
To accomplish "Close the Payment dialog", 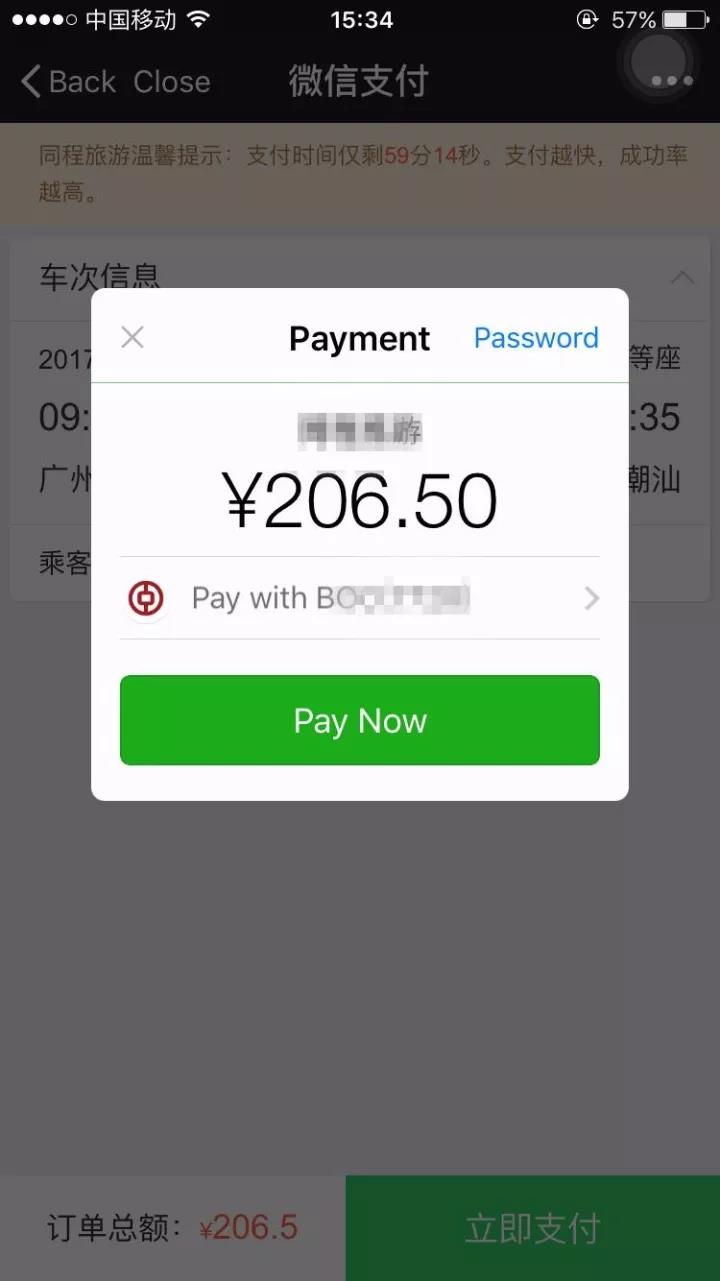I will click(132, 338).
